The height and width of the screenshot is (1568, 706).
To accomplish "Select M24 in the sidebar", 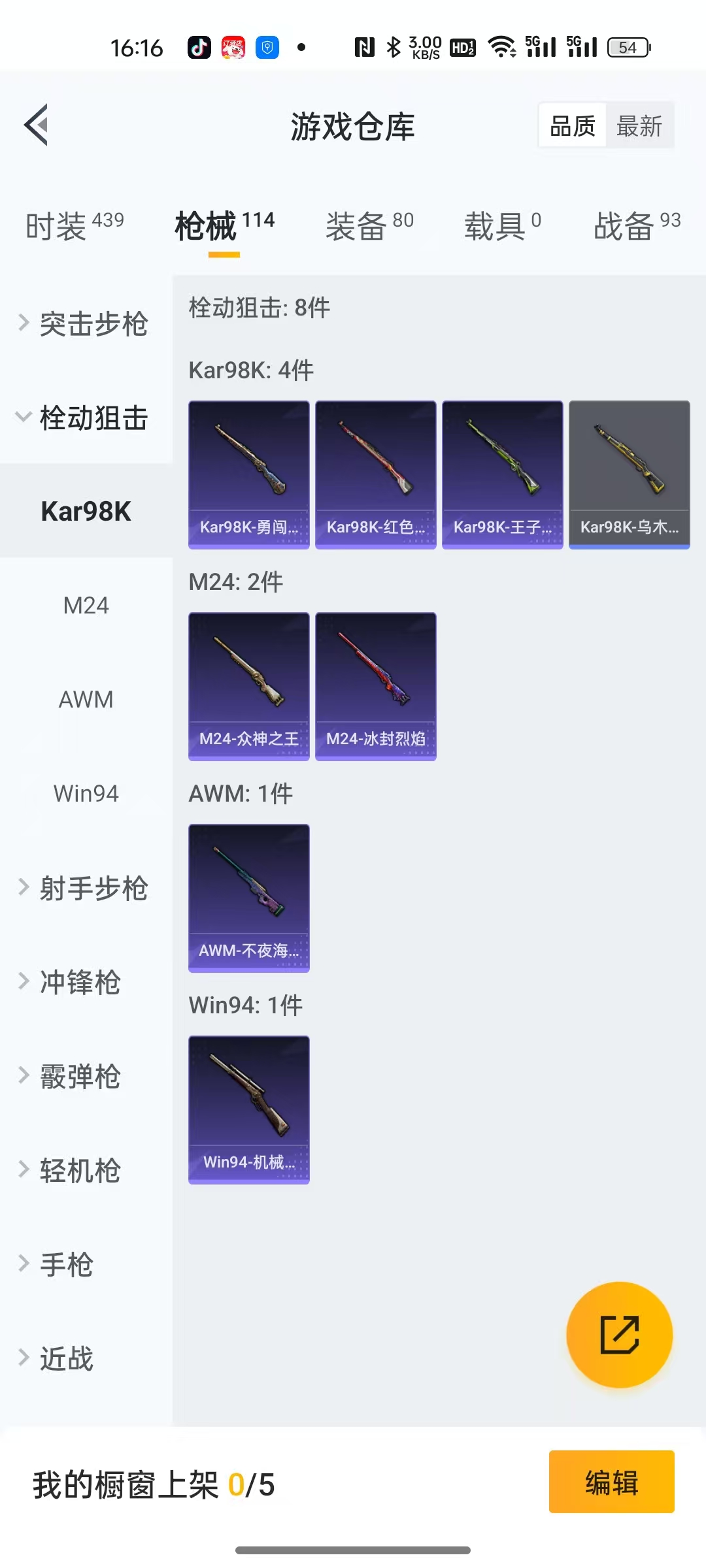I will [x=86, y=606].
